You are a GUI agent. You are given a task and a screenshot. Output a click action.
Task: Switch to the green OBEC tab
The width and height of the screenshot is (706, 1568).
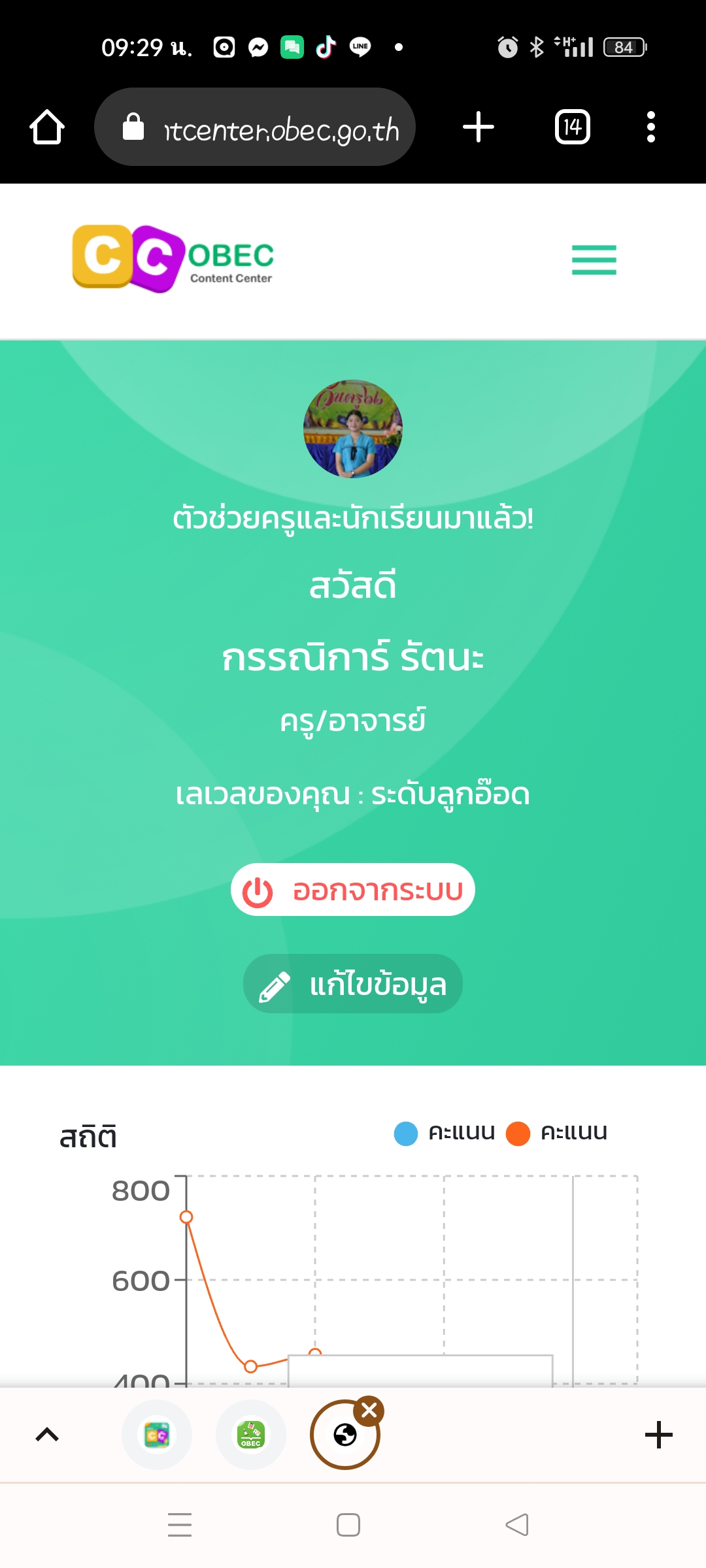click(x=251, y=1435)
